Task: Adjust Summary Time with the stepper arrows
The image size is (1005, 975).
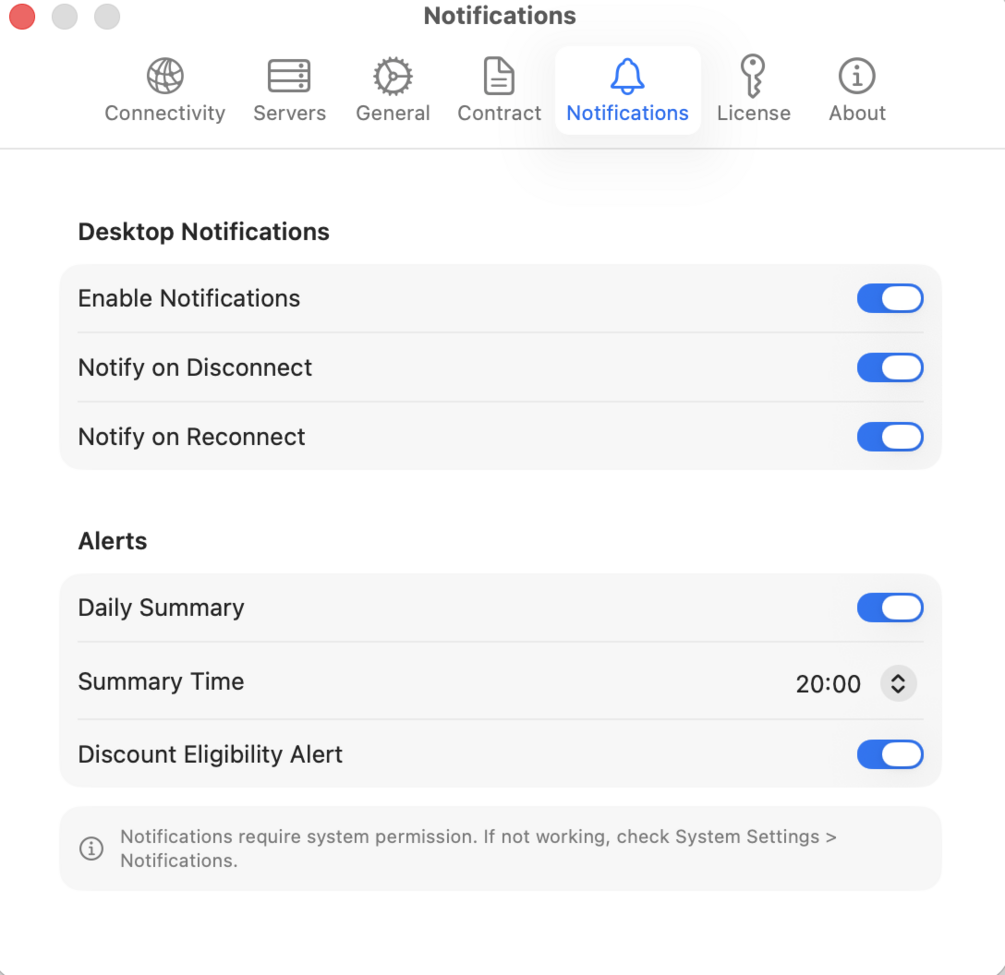Action: (898, 684)
